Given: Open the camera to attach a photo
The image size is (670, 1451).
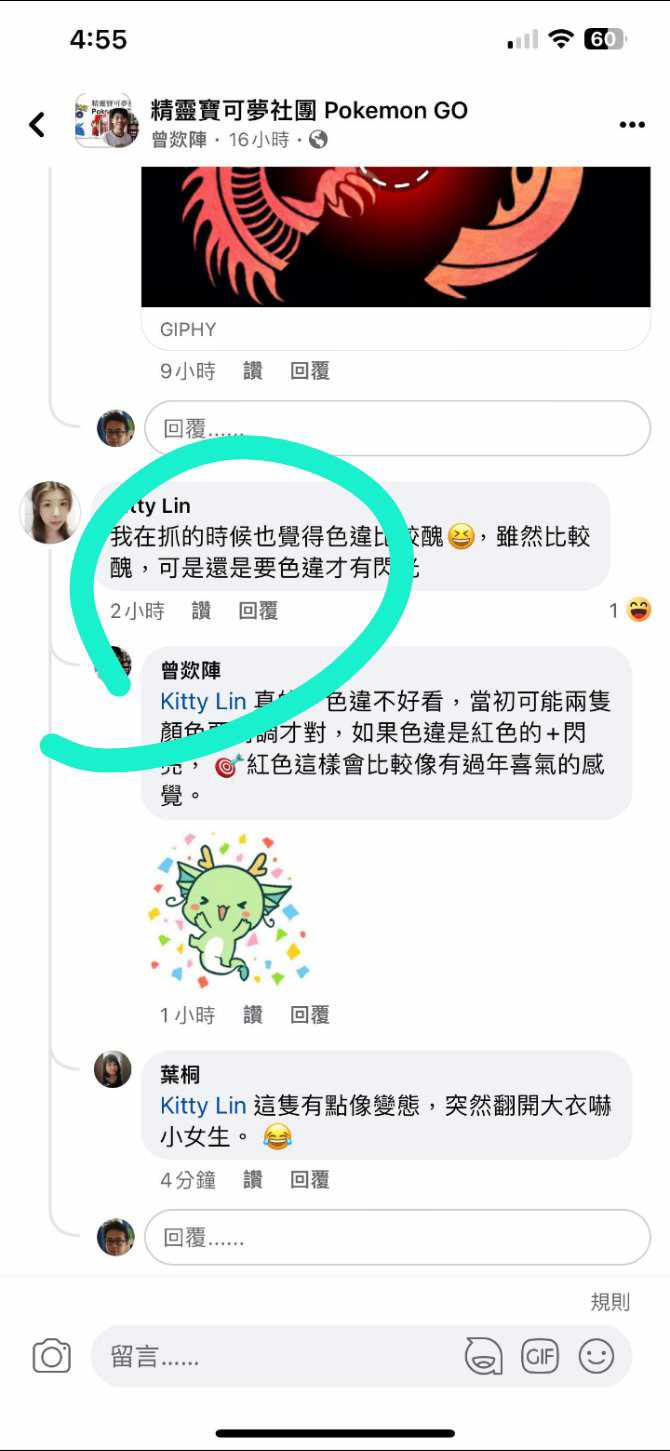Looking at the screenshot, I should click(x=51, y=1356).
